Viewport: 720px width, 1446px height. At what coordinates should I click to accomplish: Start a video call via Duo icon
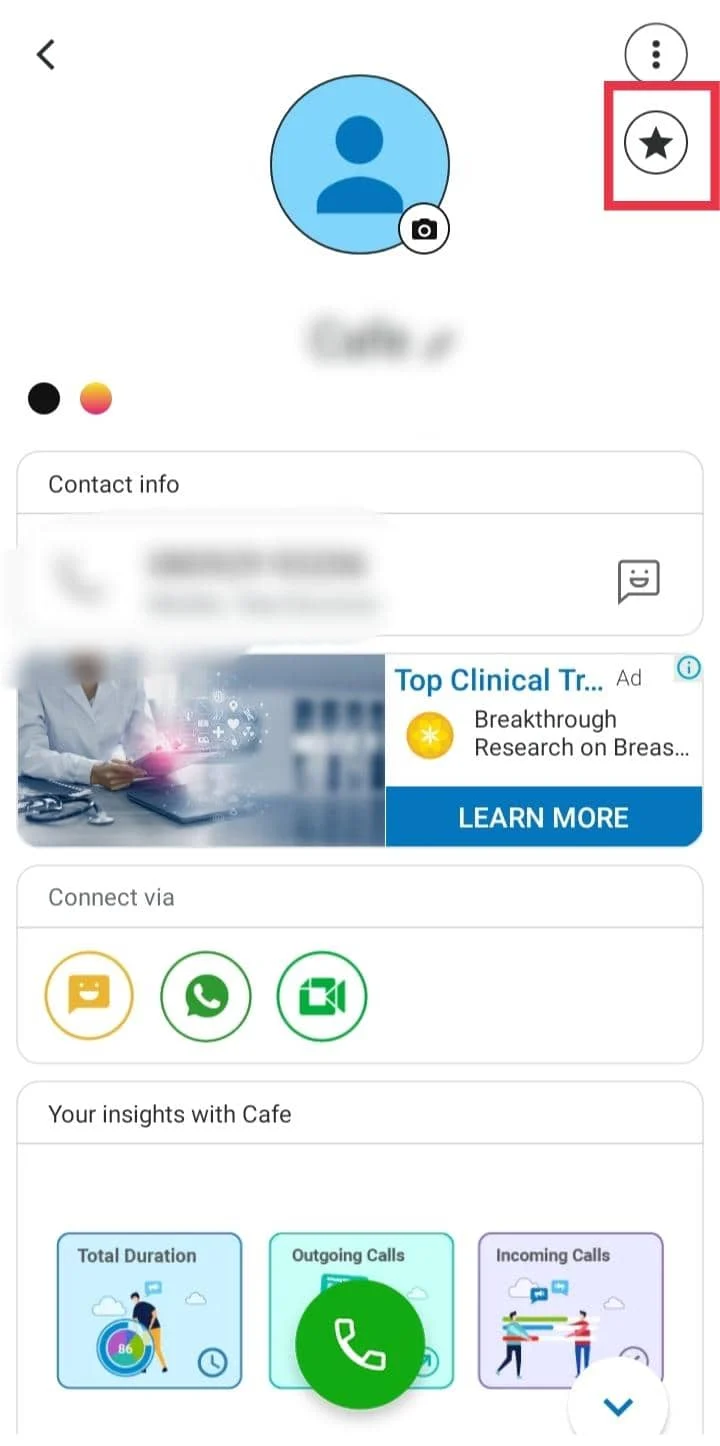point(322,996)
